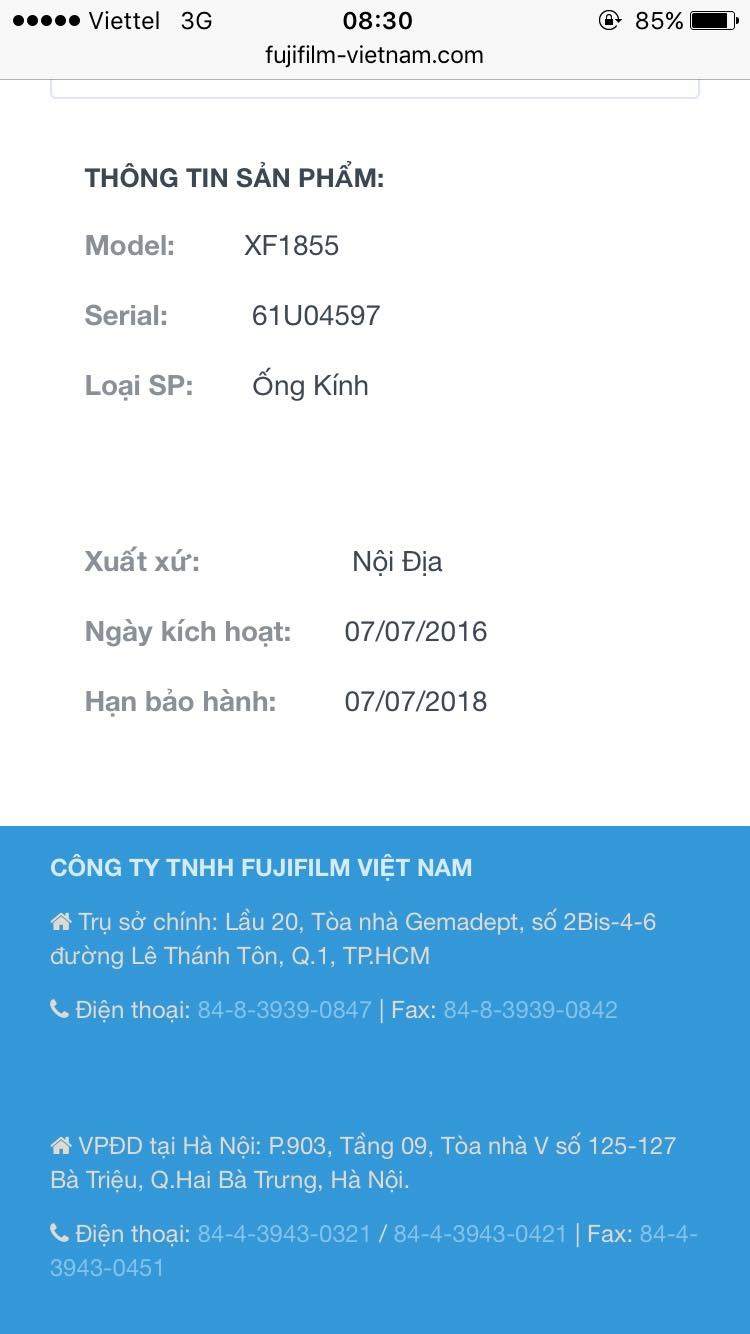This screenshot has width=750, height=1334.
Task: Call the HCM office number 84-8-3939-0847
Action: tap(284, 1010)
